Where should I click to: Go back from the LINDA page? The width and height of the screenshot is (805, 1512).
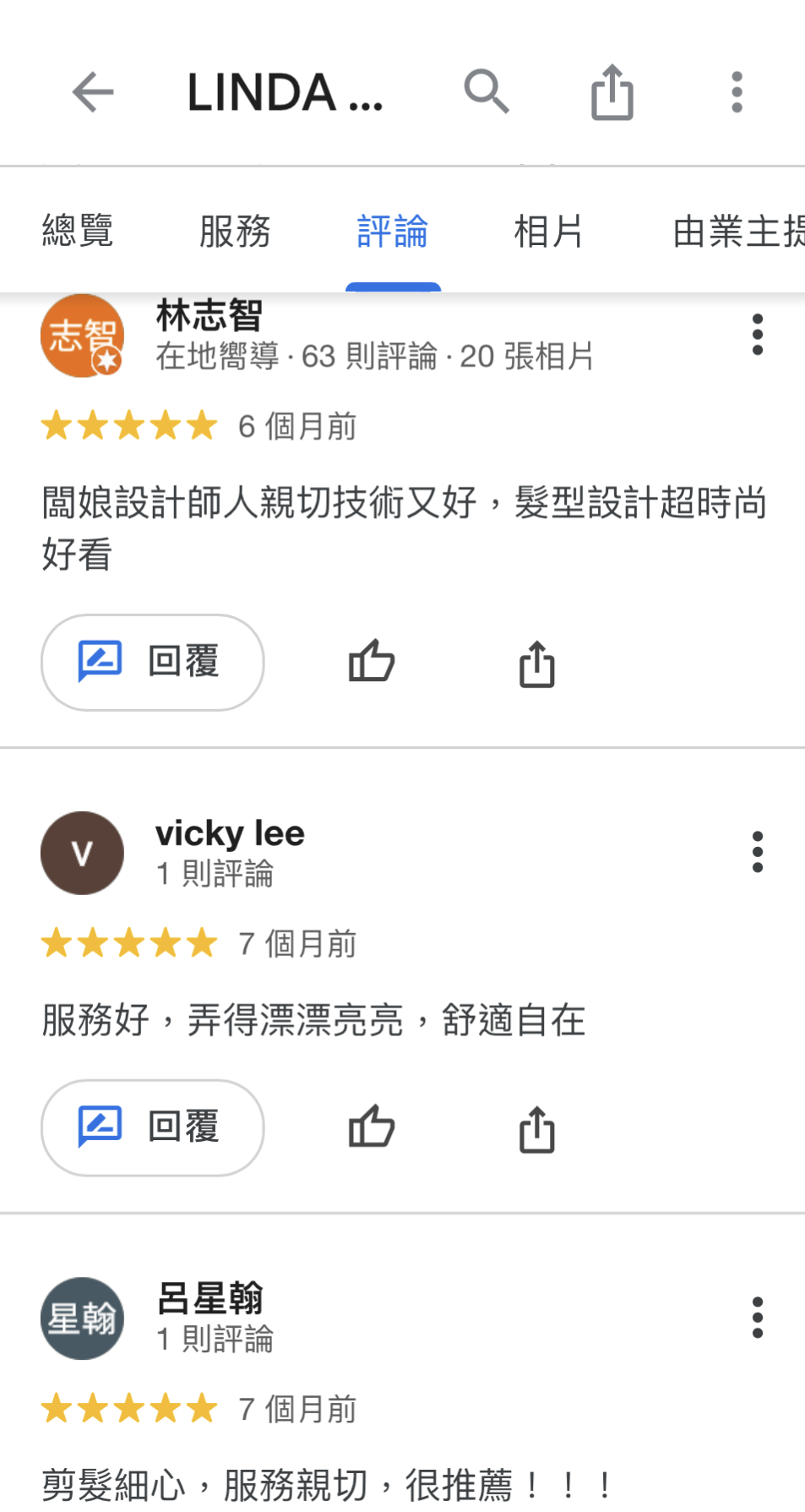(x=93, y=92)
